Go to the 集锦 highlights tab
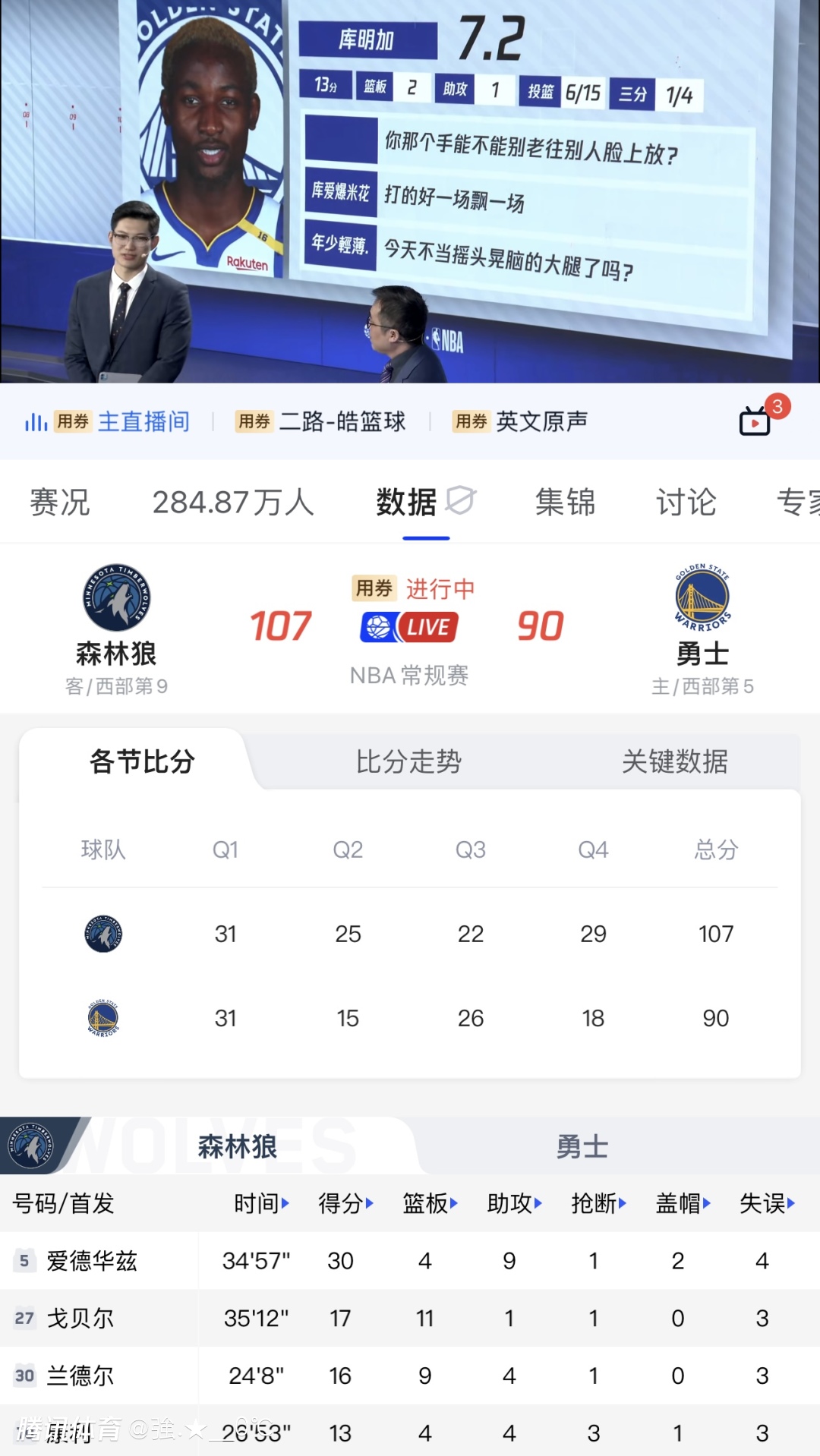820x1456 pixels. click(x=565, y=502)
